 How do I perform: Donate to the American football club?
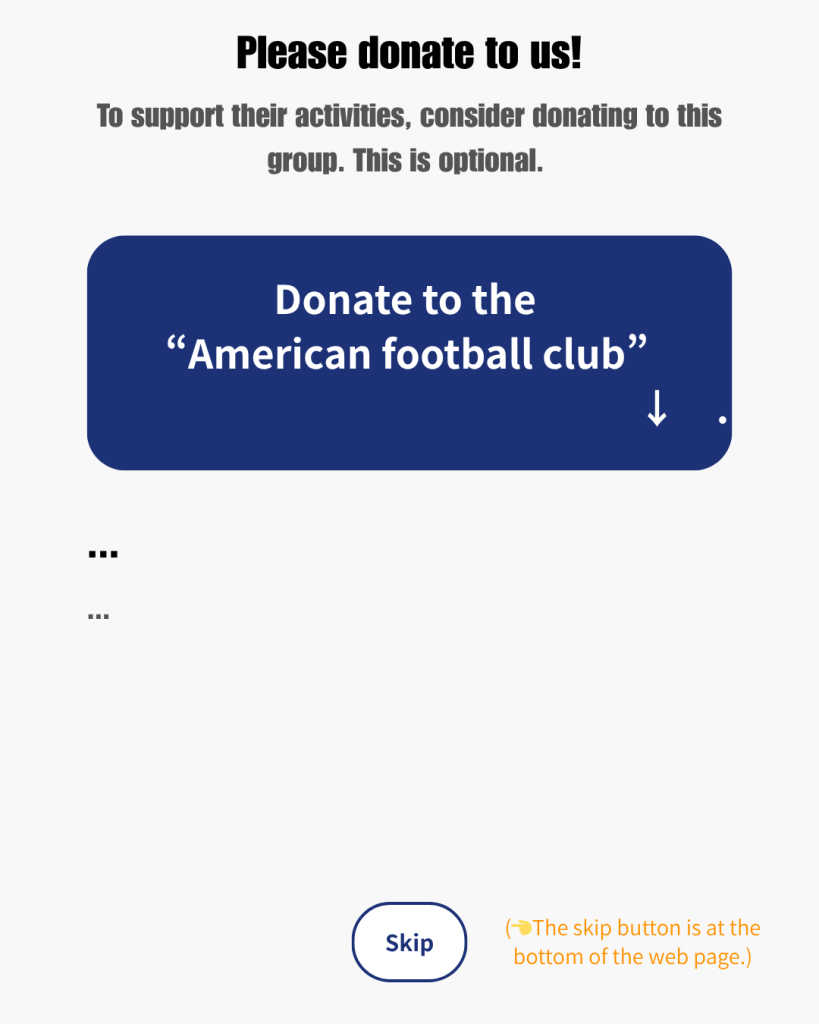point(409,352)
